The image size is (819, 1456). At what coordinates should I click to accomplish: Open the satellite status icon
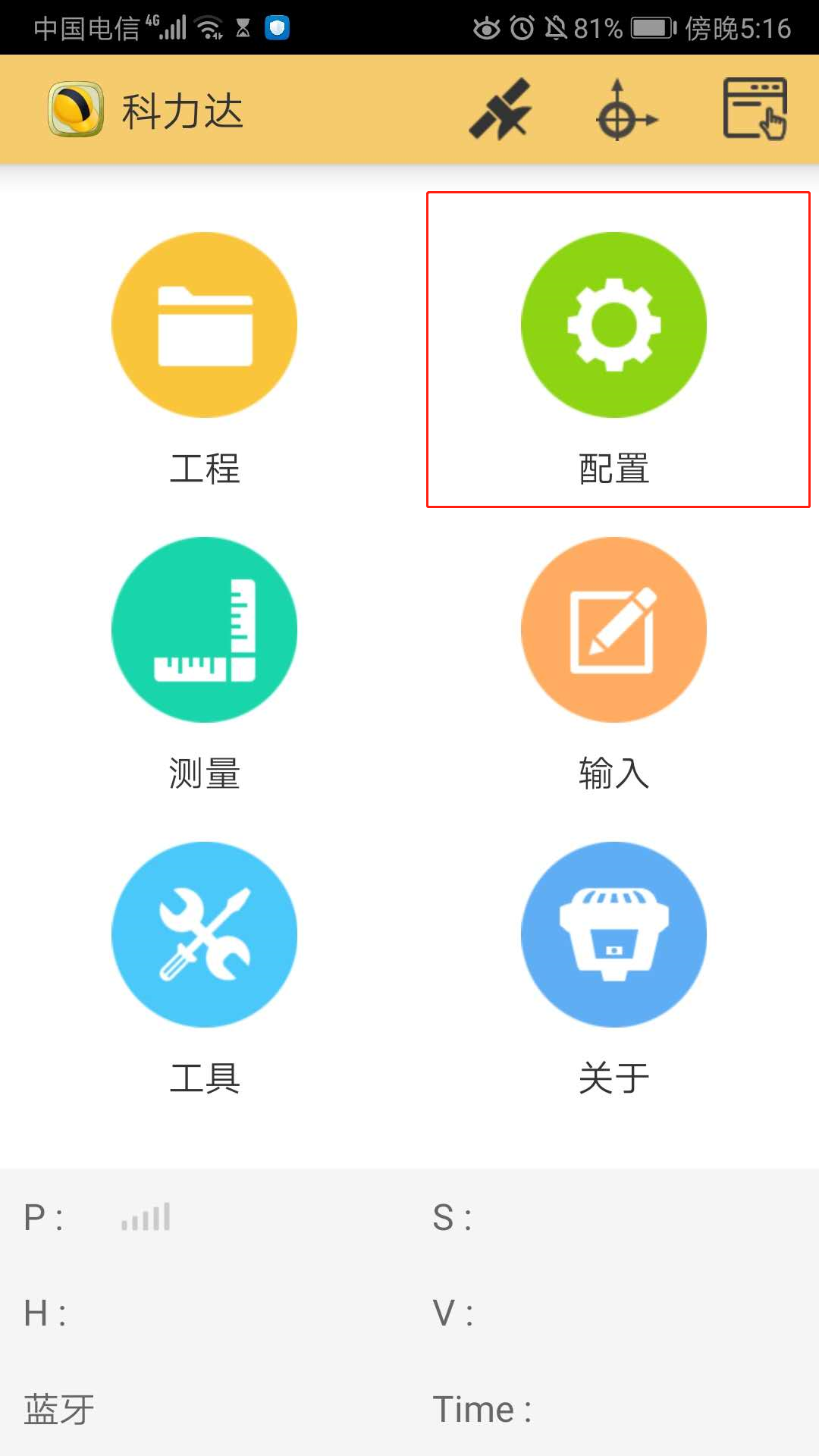tap(500, 110)
